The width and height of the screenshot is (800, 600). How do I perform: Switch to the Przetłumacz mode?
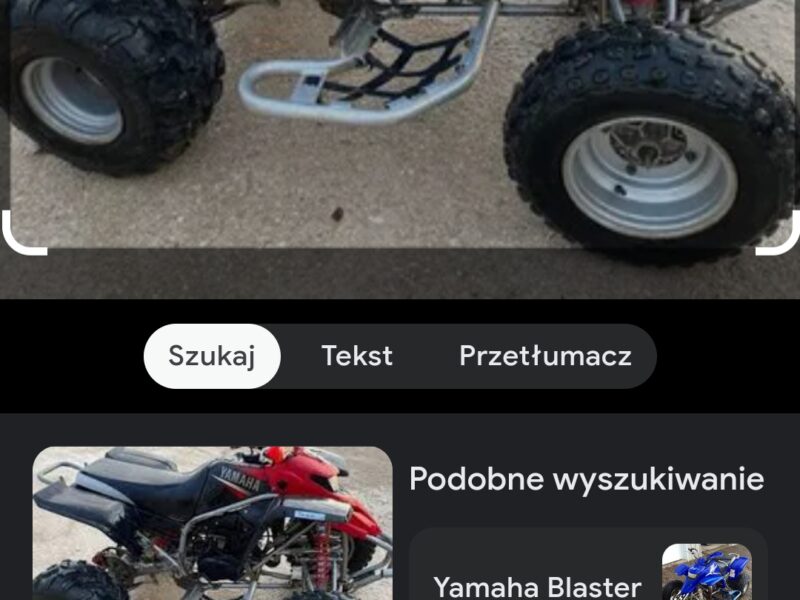[x=545, y=356]
